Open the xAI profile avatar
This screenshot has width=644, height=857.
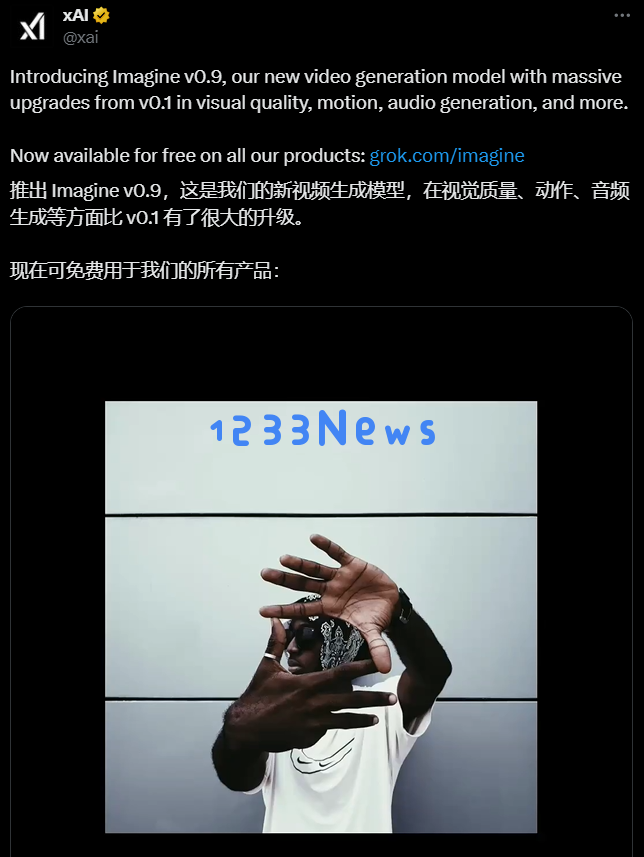32,27
